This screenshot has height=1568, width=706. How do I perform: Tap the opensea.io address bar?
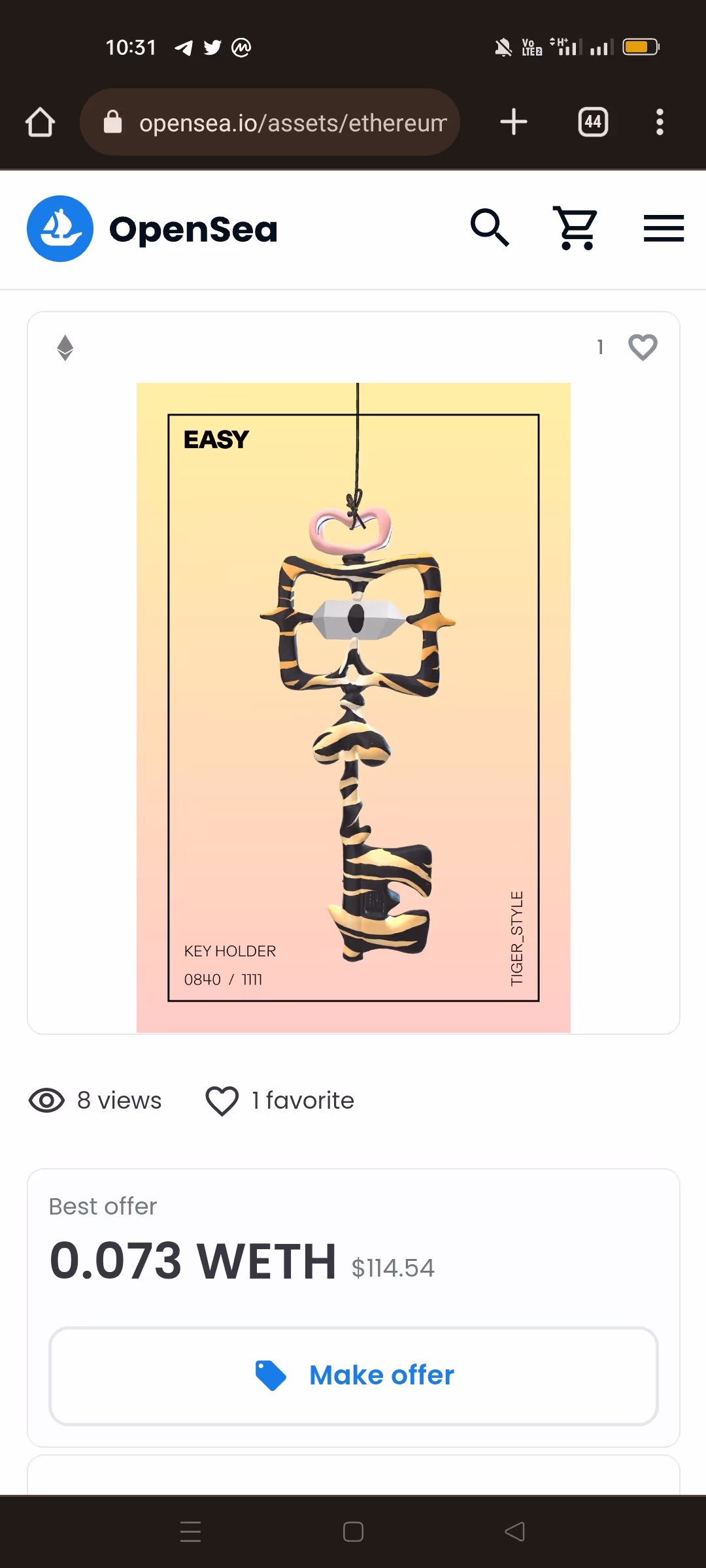270,122
